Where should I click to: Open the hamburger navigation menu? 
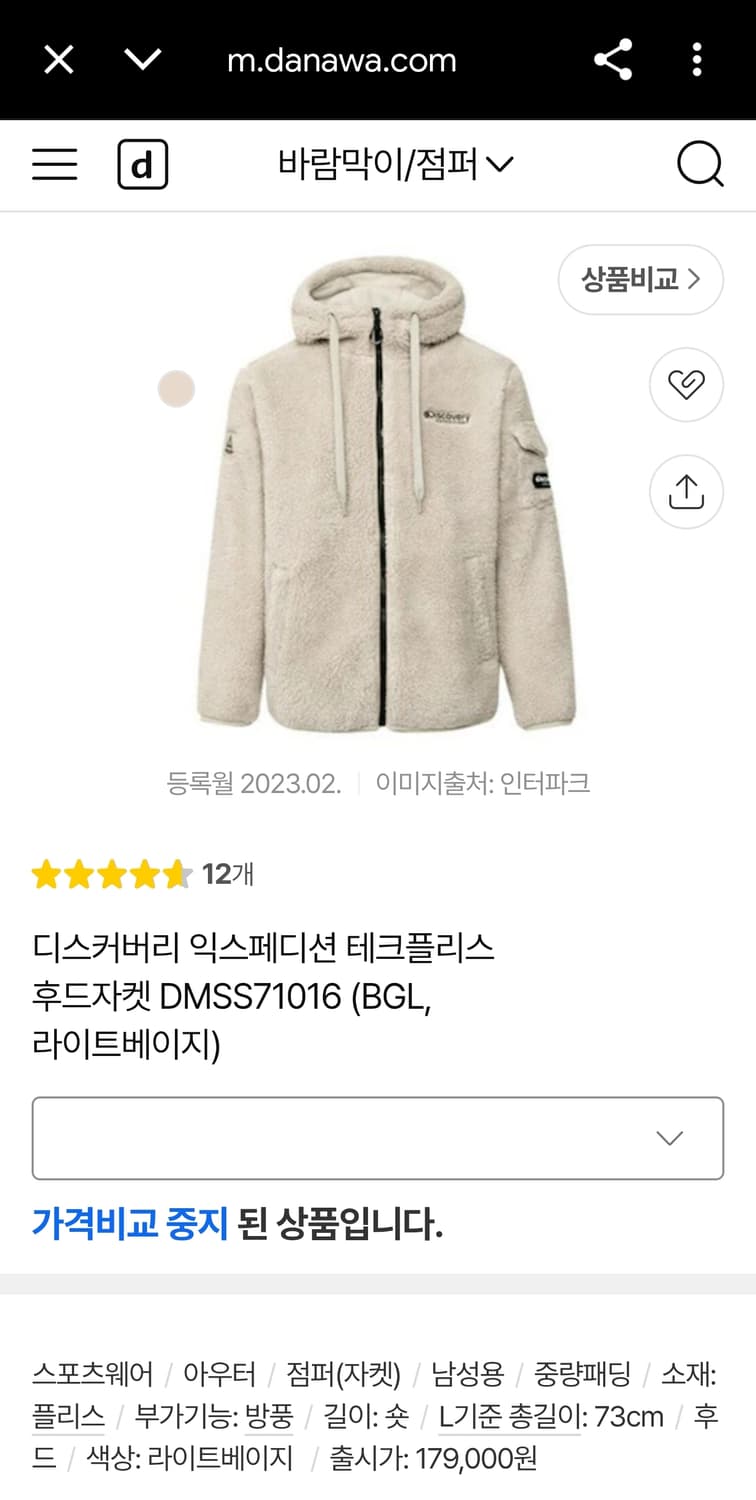coord(54,165)
